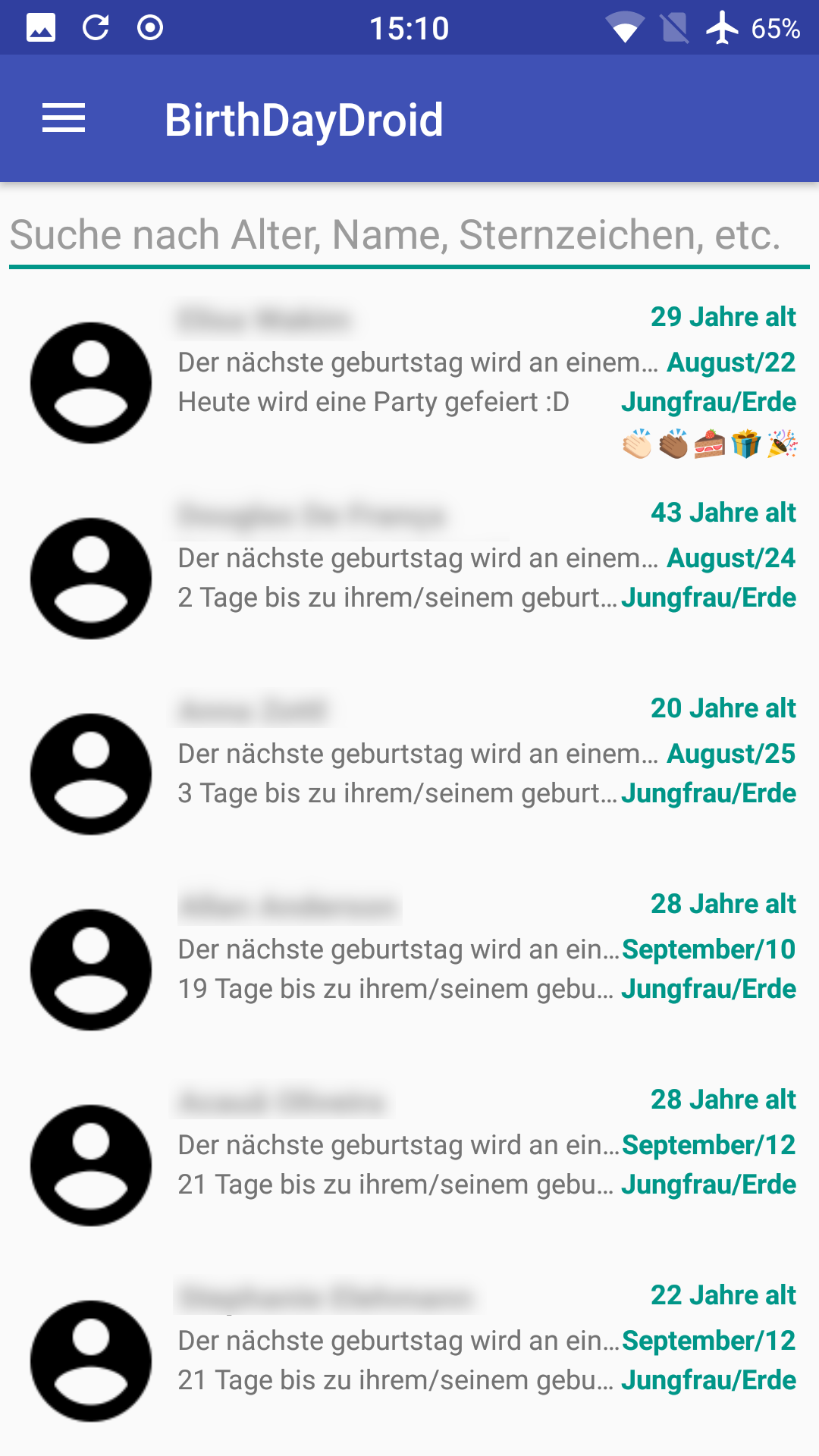Select the contact who is 20 Jahre alt

[x=409, y=773]
